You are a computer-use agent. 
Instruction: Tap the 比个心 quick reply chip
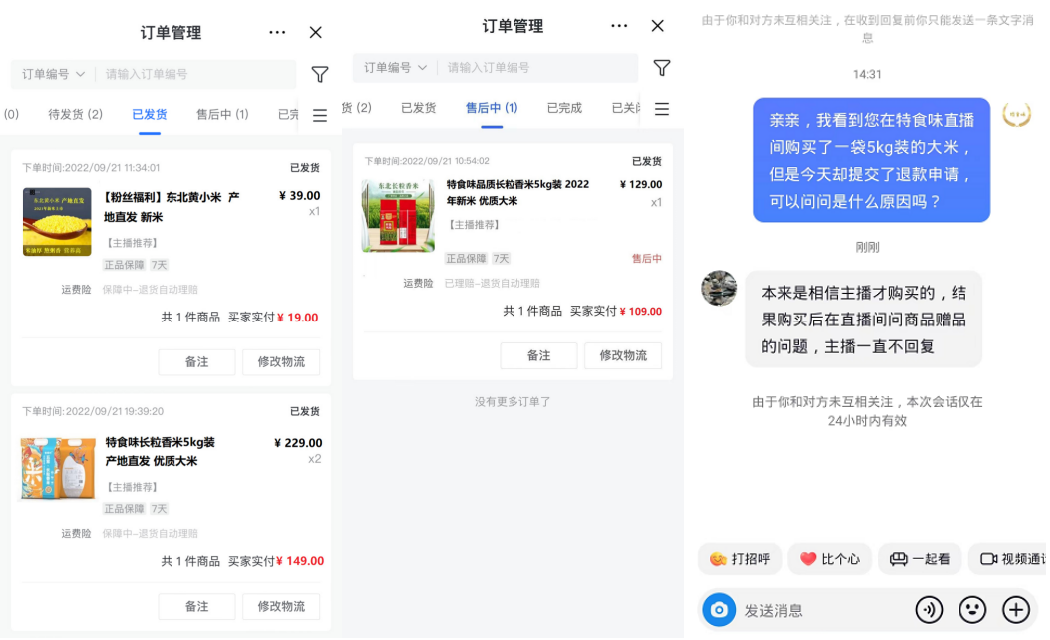[x=829, y=559]
